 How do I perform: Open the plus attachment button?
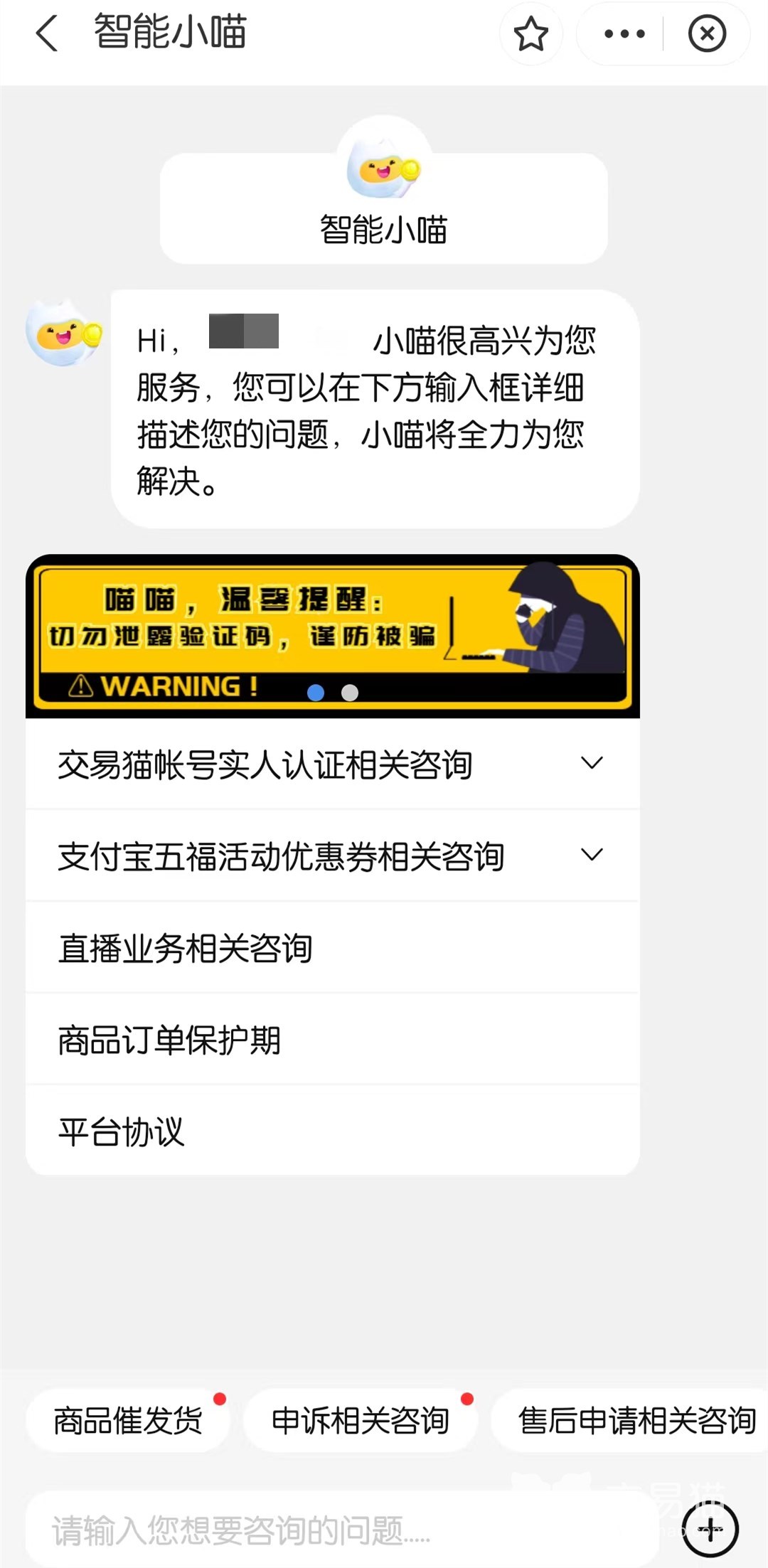click(710, 1529)
